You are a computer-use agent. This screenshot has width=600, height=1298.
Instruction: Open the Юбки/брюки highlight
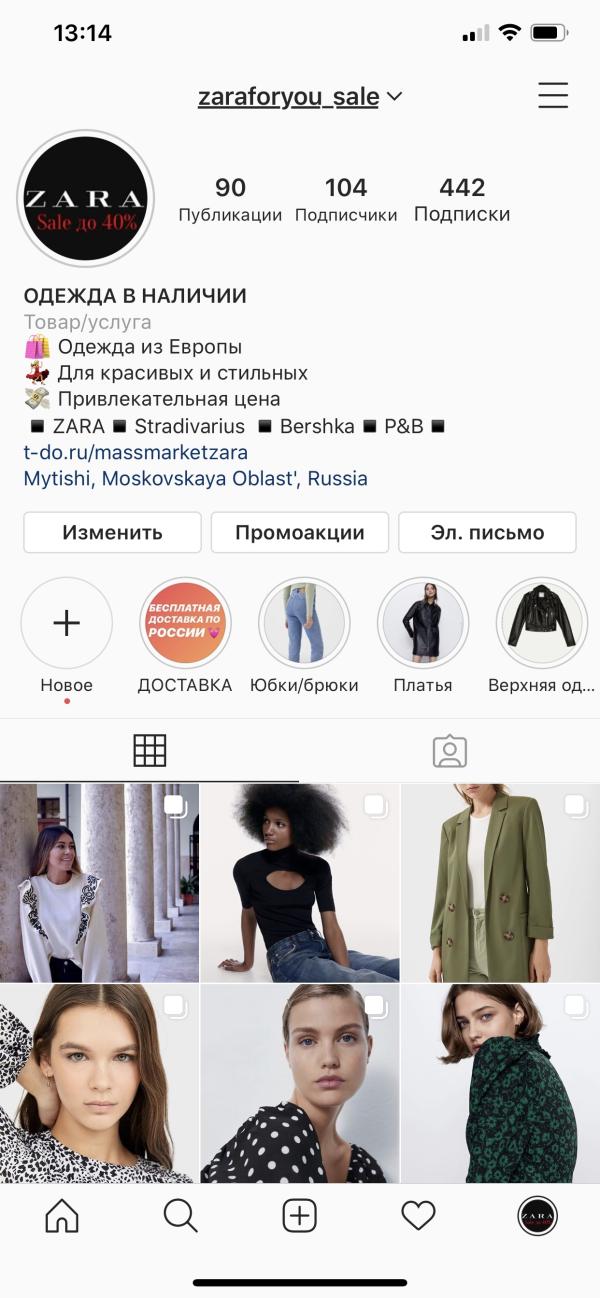pyautogui.click(x=304, y=624)
